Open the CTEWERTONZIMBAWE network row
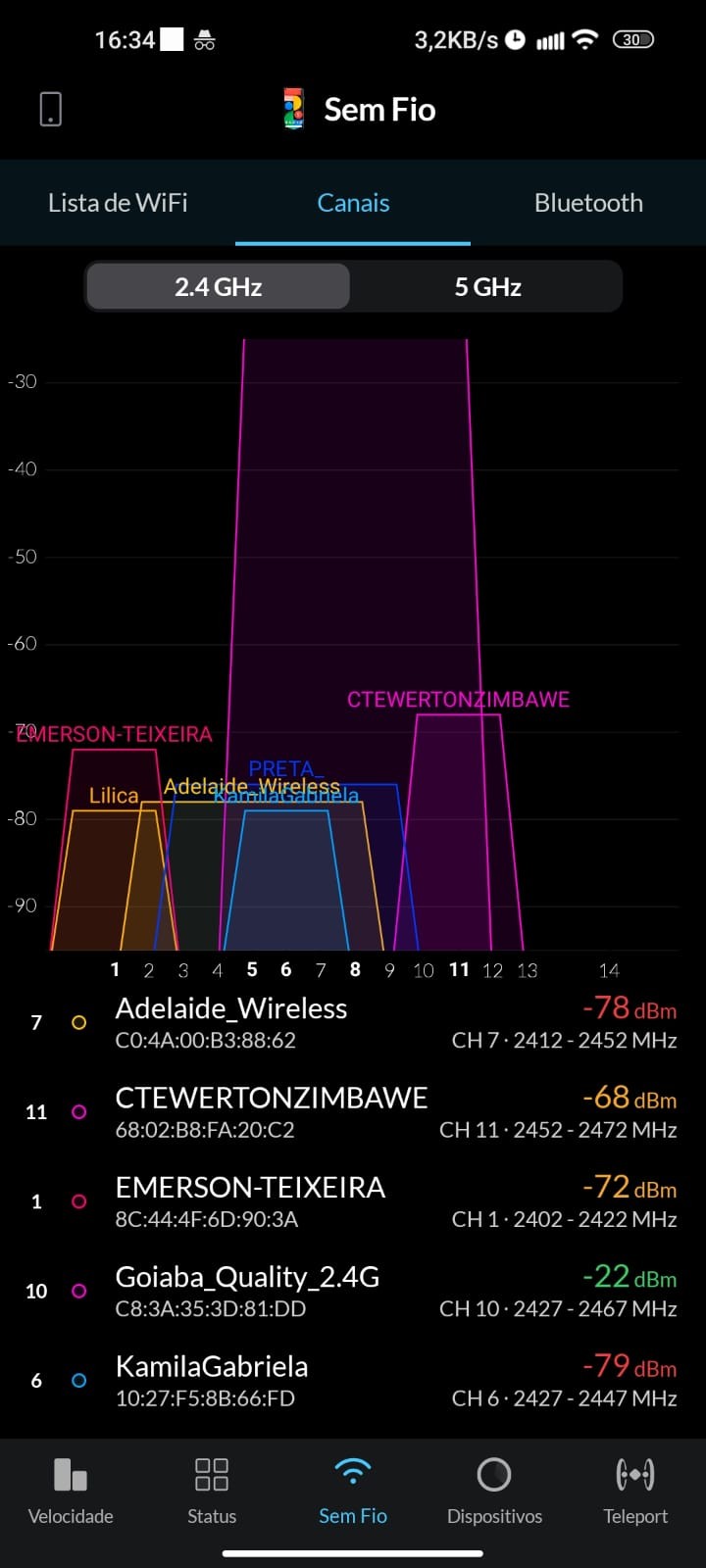The image size is (706, 1568). 353,1112
